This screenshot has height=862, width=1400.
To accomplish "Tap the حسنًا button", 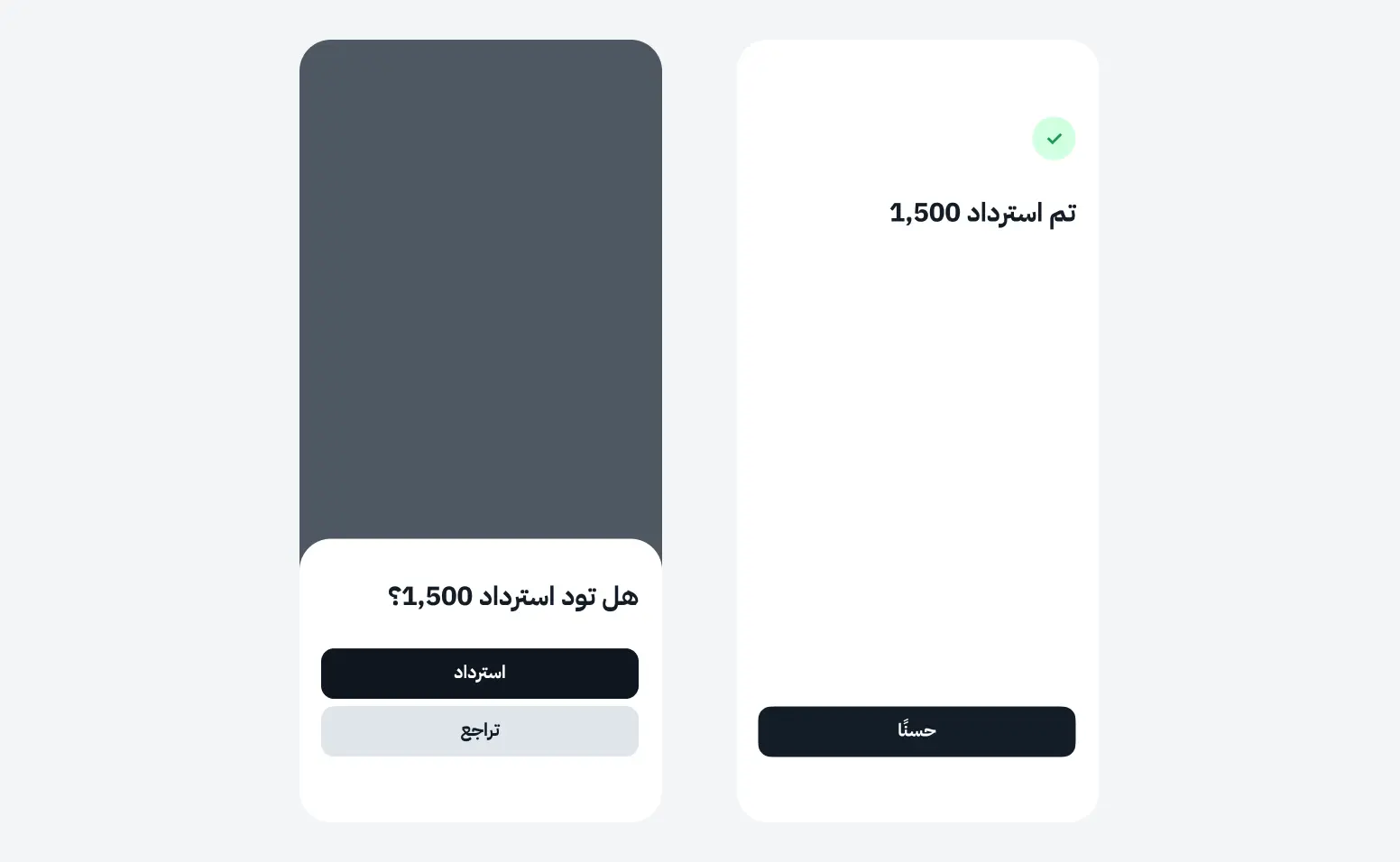I will tap(916, 731).
